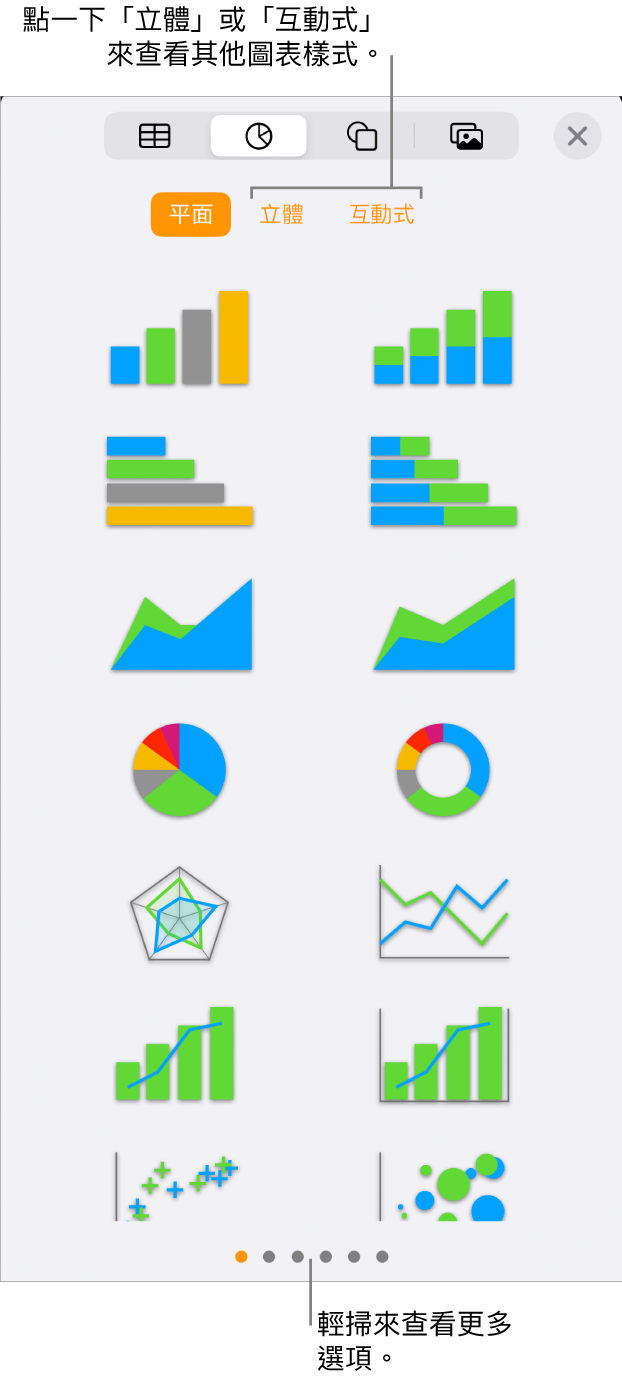Switch to the shapes insert tab
The image size is (622, 1381).
click(x=361, y=136)
